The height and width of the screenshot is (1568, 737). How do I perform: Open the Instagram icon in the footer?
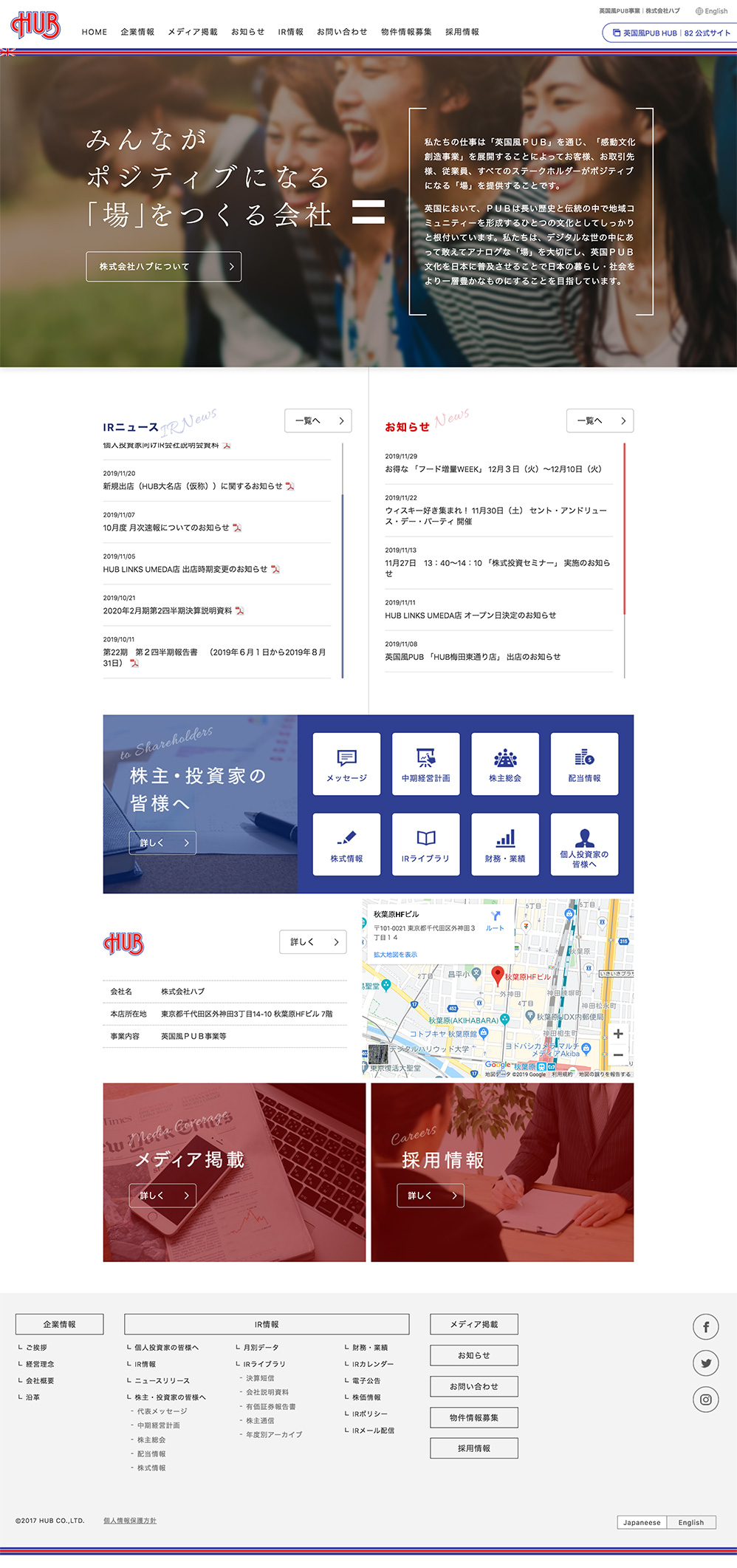(x=705, y=1400)
